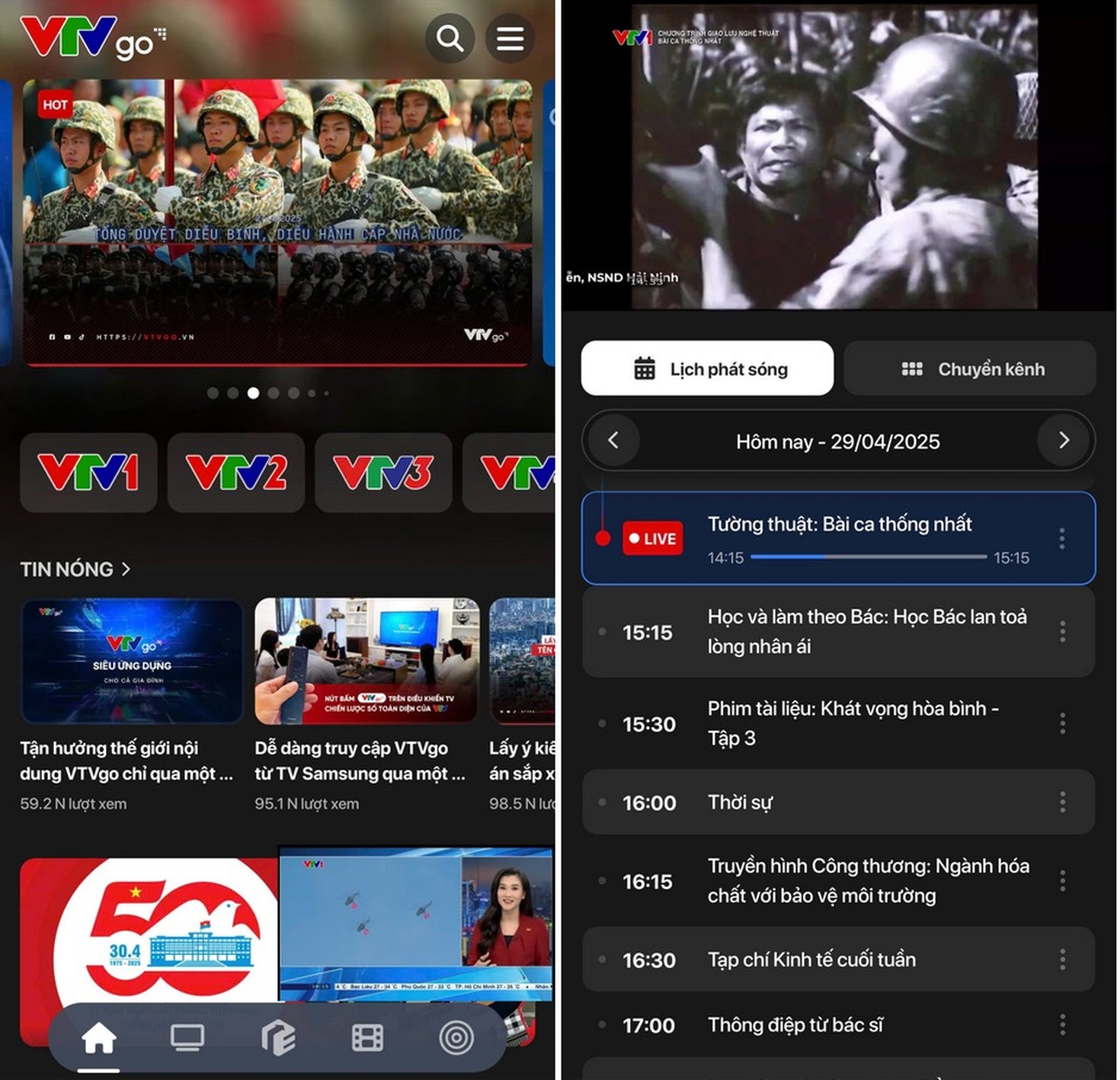Open the video Tận hưởng thế giới nội dung VTVgo
The width and height of the screenshot is (1120, 1080).
click(x=132, y=661)
